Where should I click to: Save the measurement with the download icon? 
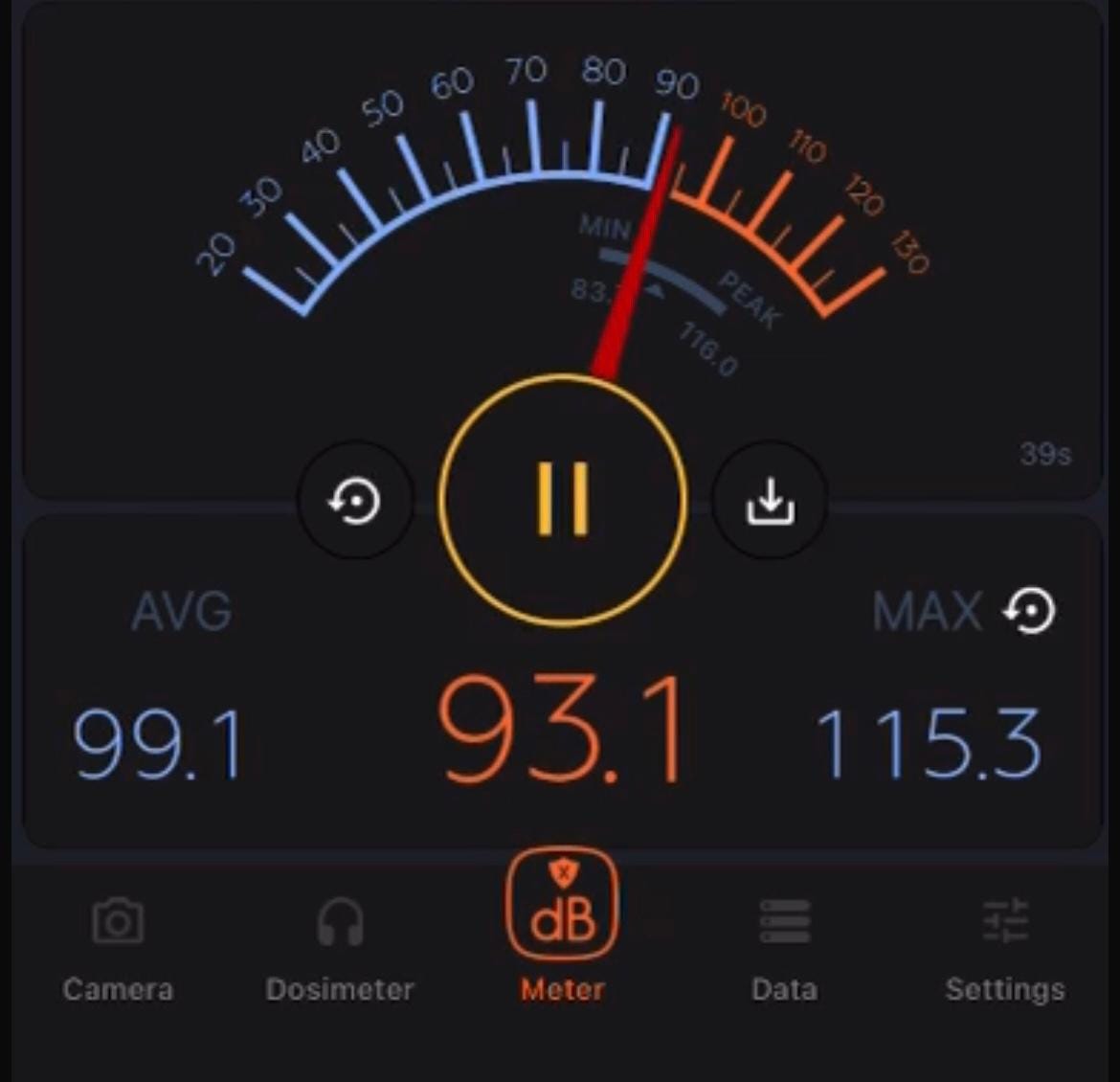(x=770, y=501)
